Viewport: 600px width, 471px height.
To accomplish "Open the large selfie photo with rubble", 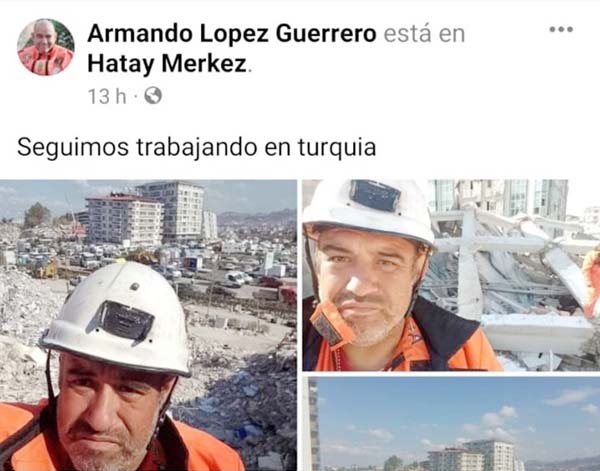I will pos(148,325).
